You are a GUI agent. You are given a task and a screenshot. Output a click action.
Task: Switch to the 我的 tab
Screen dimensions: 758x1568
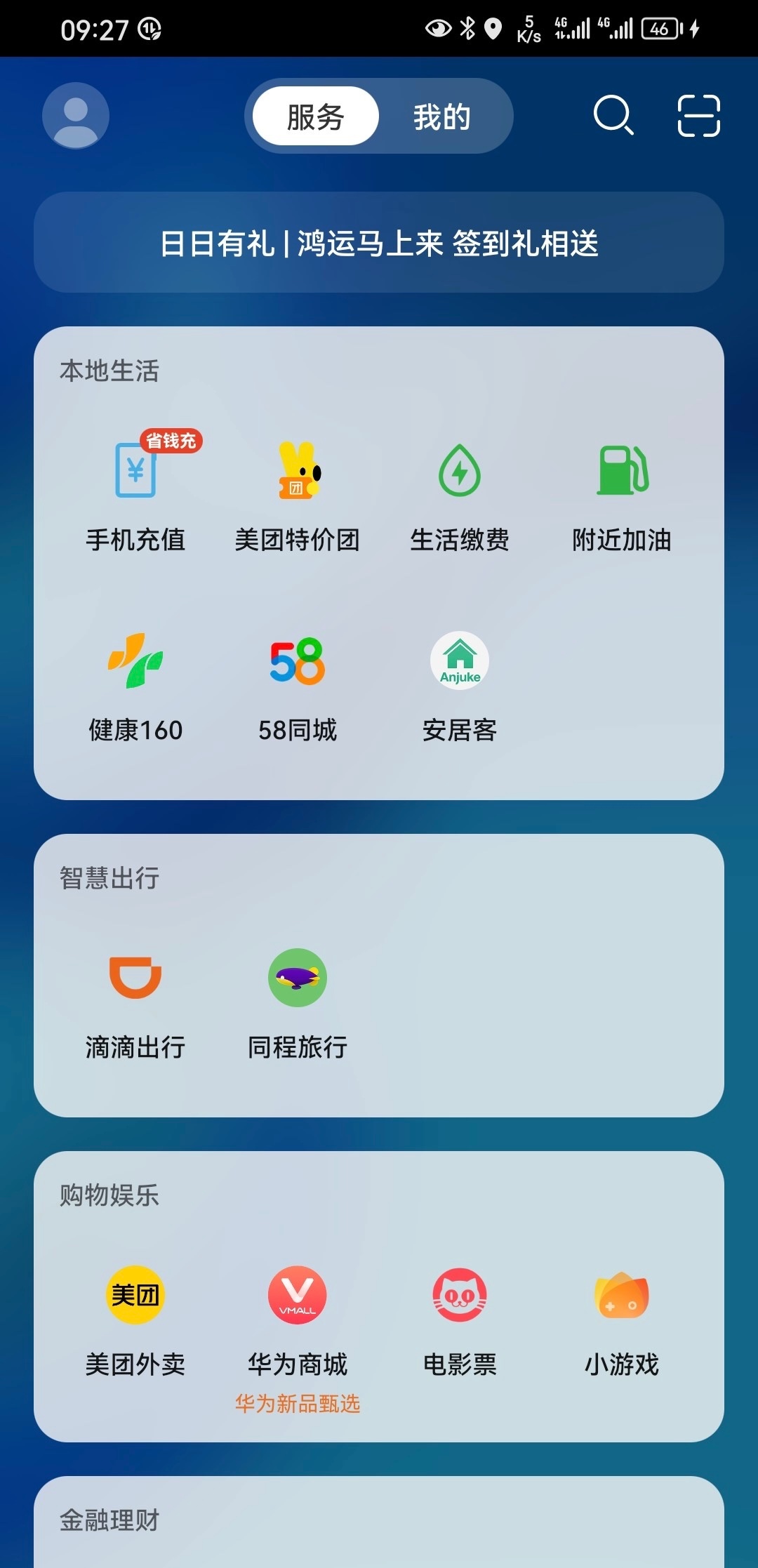tap(441, 117)
